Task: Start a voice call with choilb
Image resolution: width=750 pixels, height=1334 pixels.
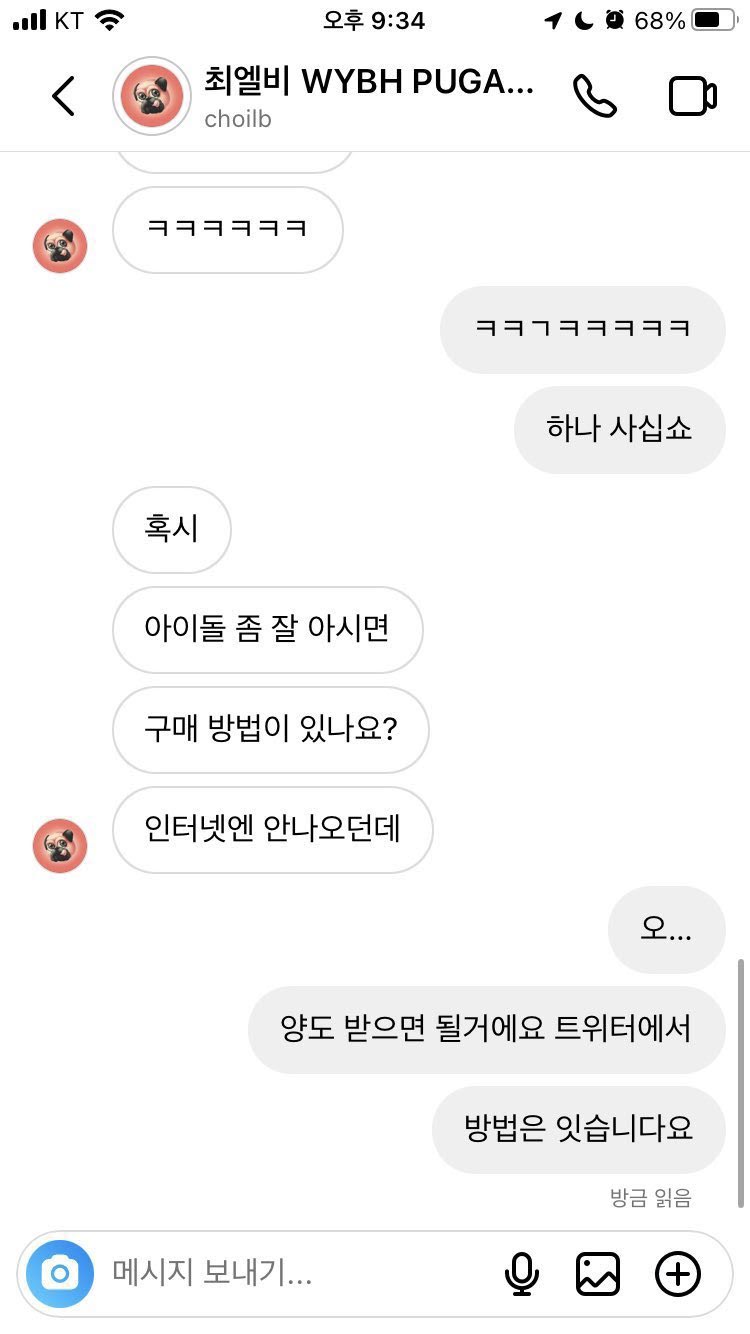Action: 595,97
